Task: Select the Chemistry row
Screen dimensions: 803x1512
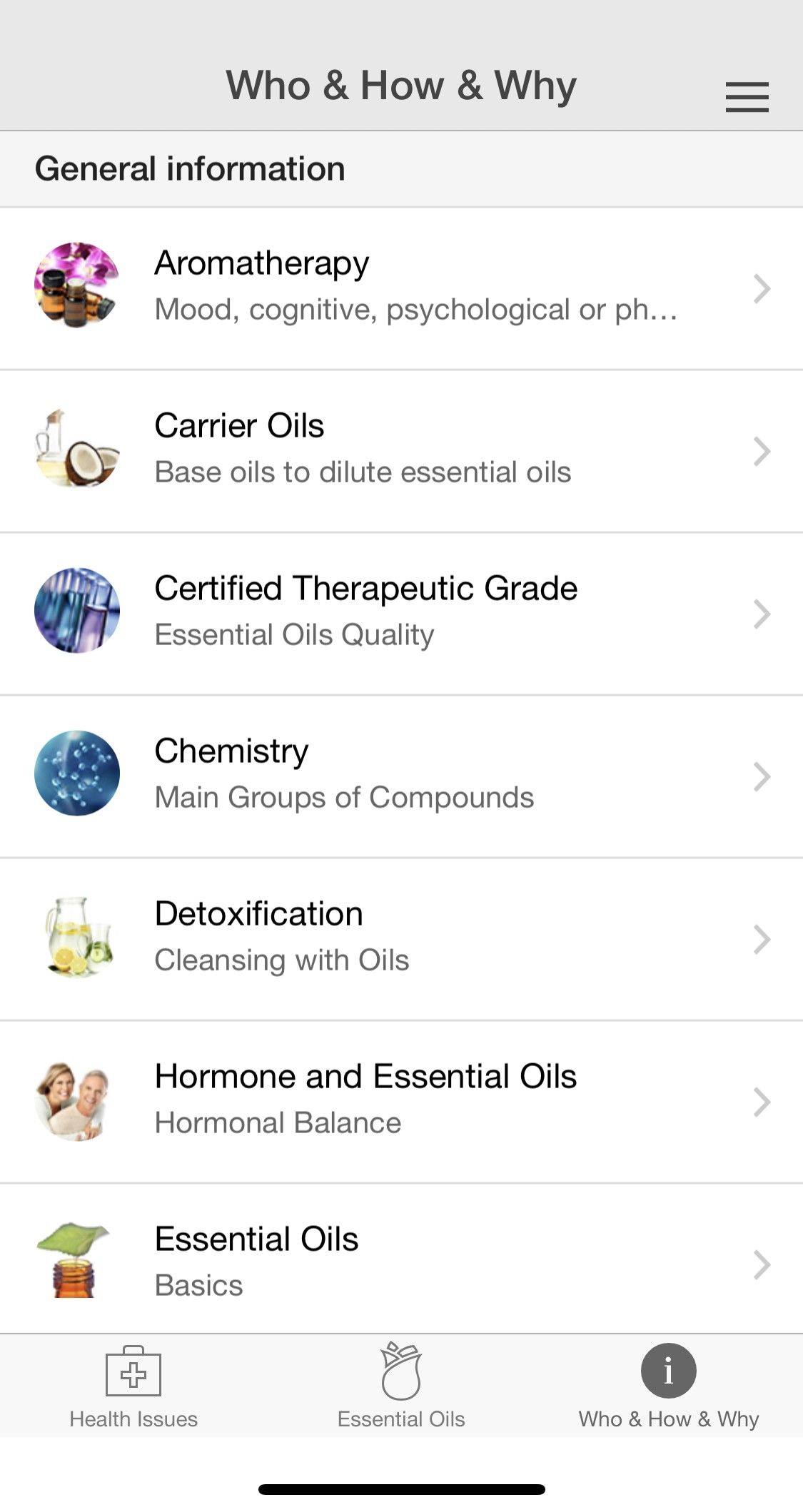Action: 401,776
